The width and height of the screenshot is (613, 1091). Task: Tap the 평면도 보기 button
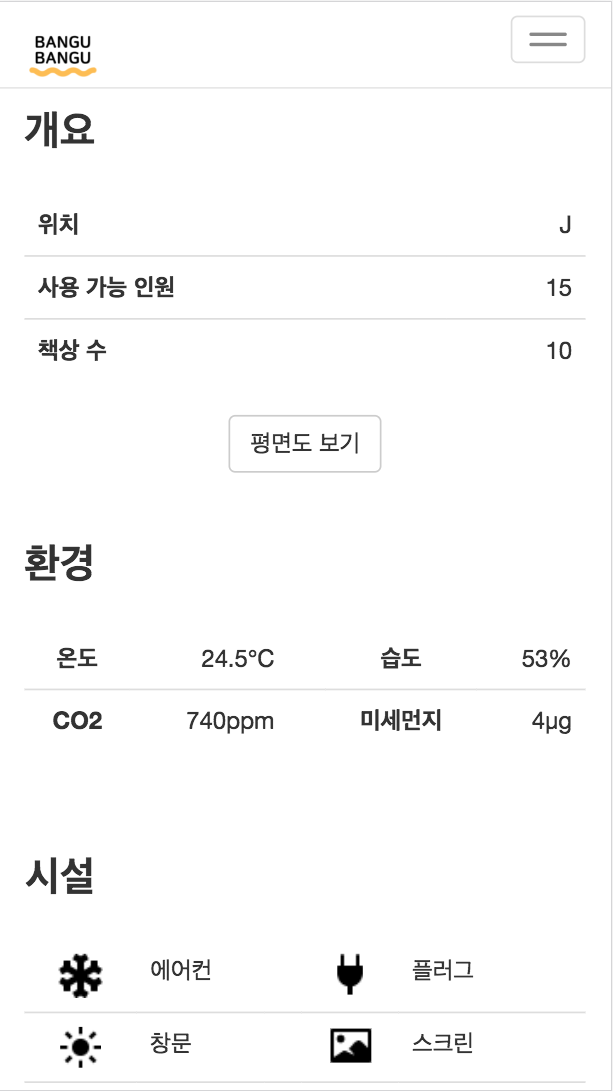[x=305, y=443]
